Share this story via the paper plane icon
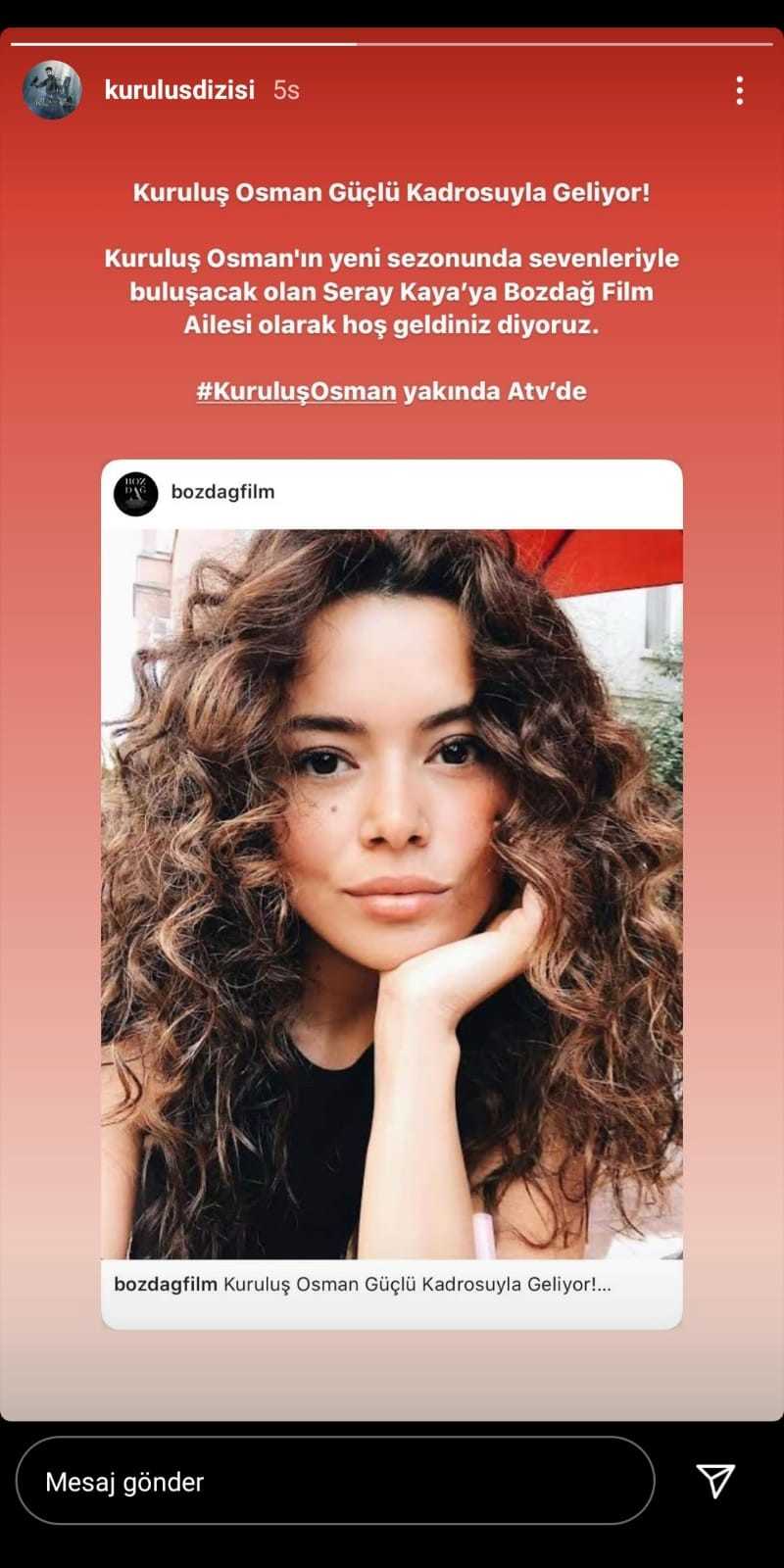 pyautogui.click(x=715, y=1481)
